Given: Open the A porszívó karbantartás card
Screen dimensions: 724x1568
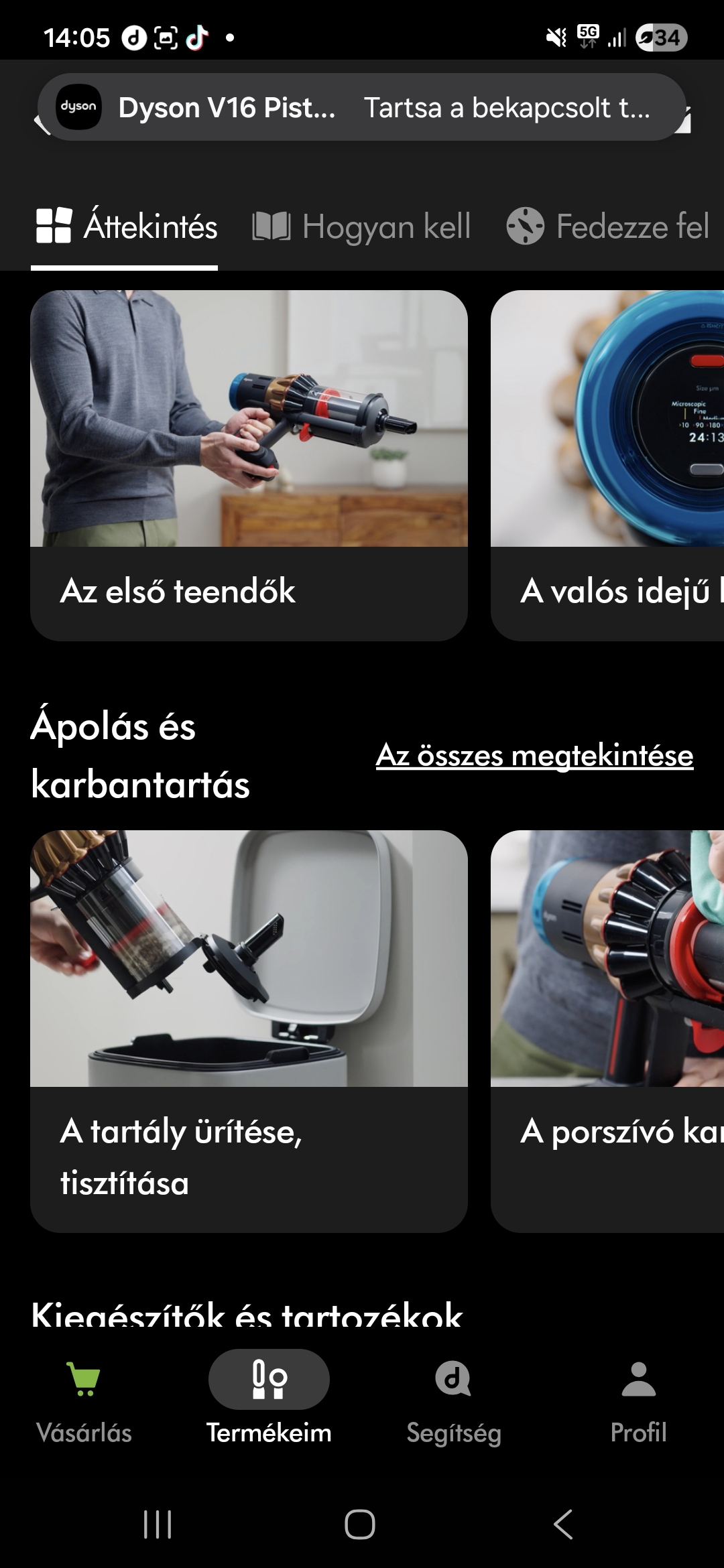Looking at the screenshot, I should 607,1031.
